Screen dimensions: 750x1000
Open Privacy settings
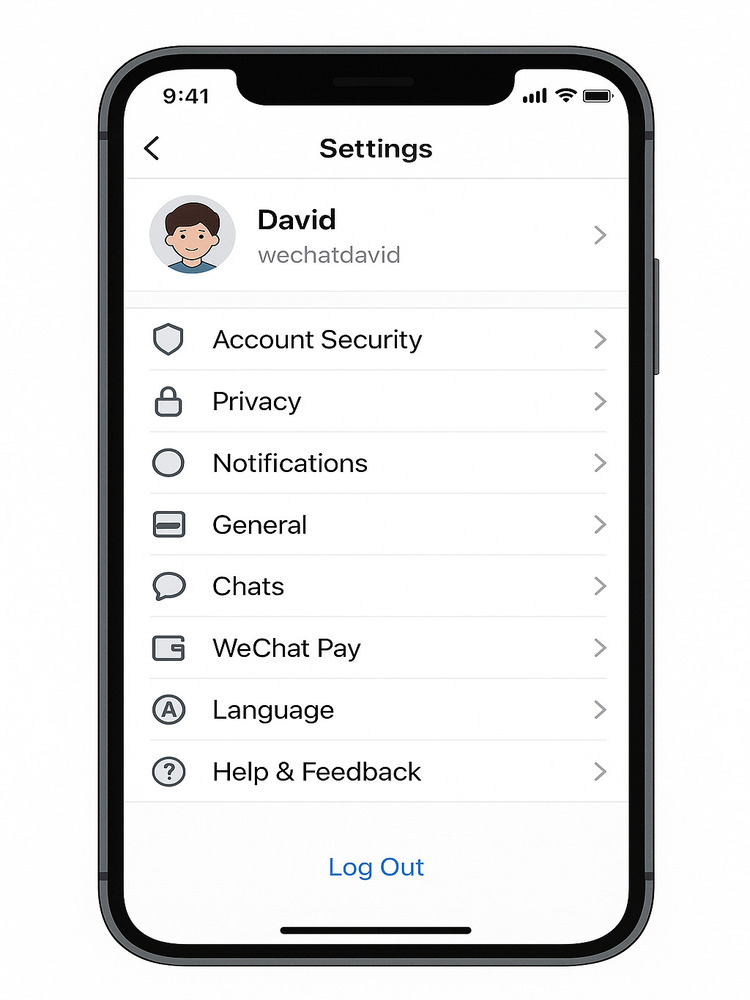coord(376,402)
